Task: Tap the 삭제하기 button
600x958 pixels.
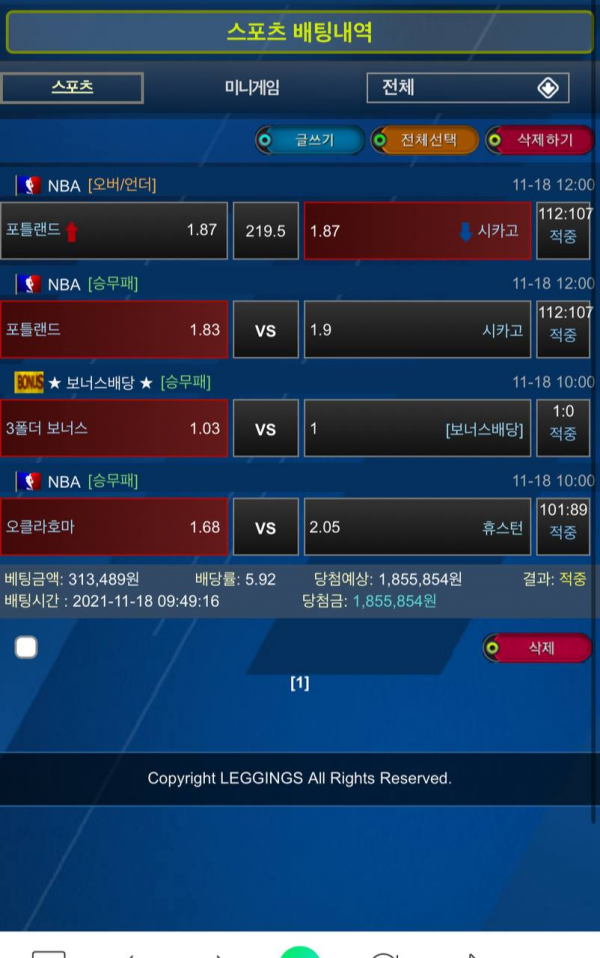Action: click(540, 141)
